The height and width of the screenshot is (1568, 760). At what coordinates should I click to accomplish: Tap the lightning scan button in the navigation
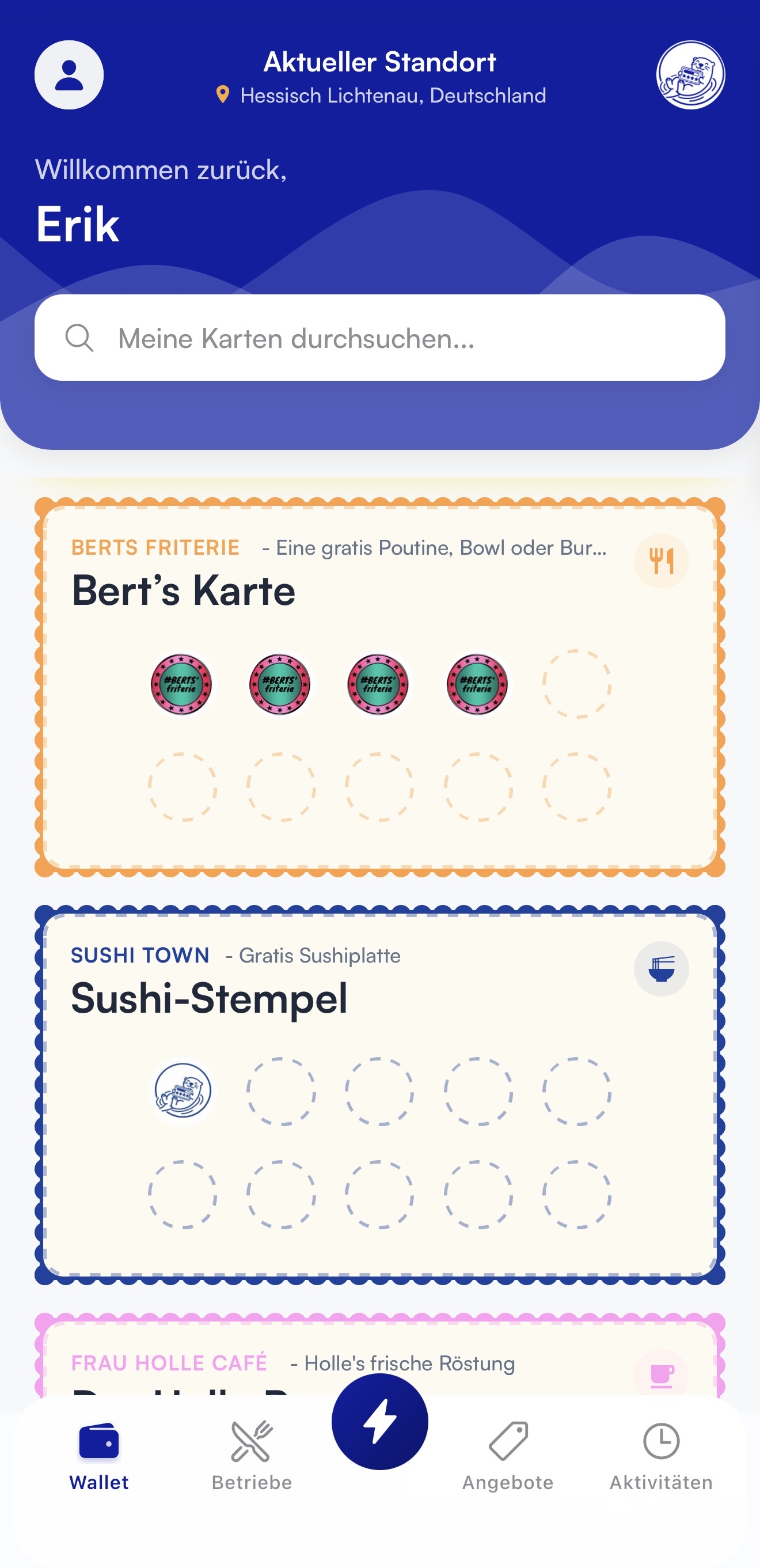click(x=379, y=1420)
